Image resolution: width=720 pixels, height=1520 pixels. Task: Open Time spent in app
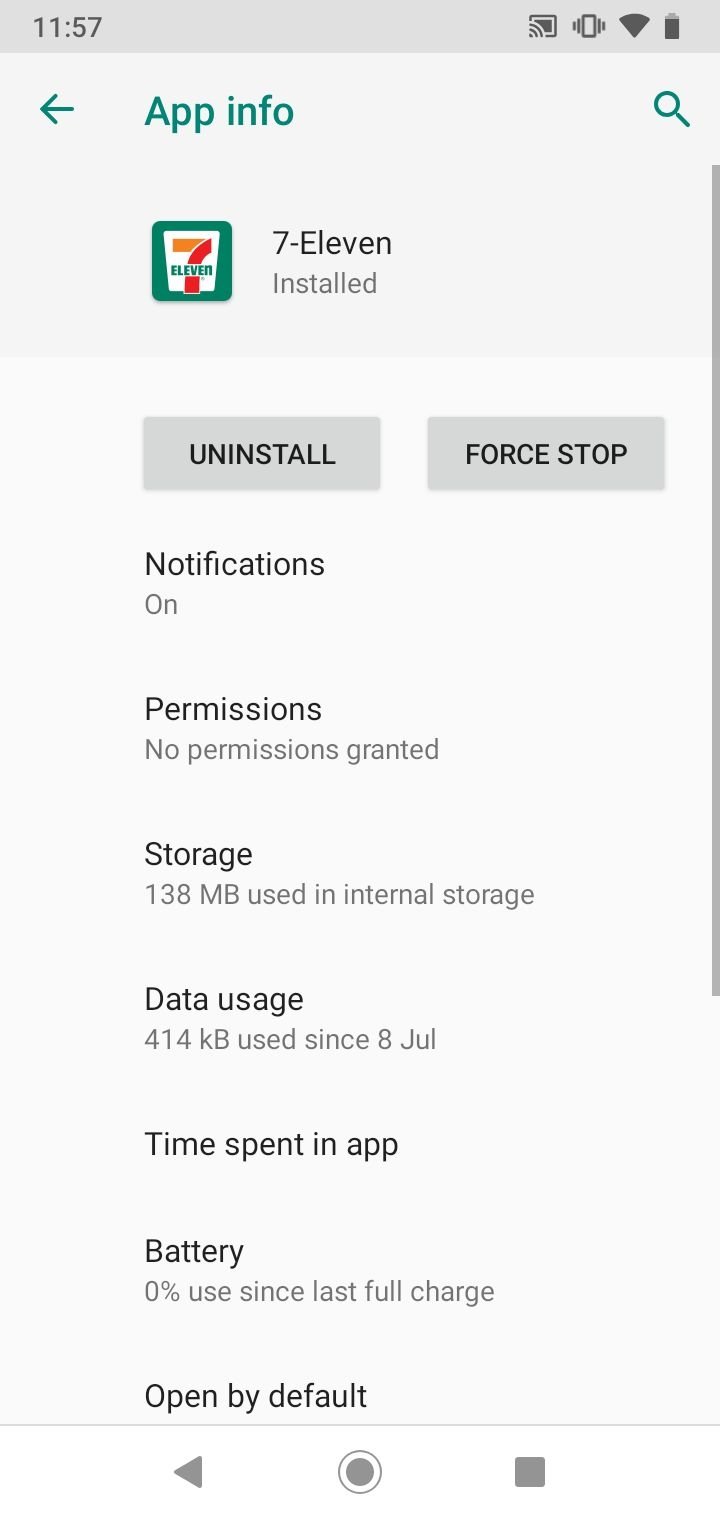pos(360,1144)
